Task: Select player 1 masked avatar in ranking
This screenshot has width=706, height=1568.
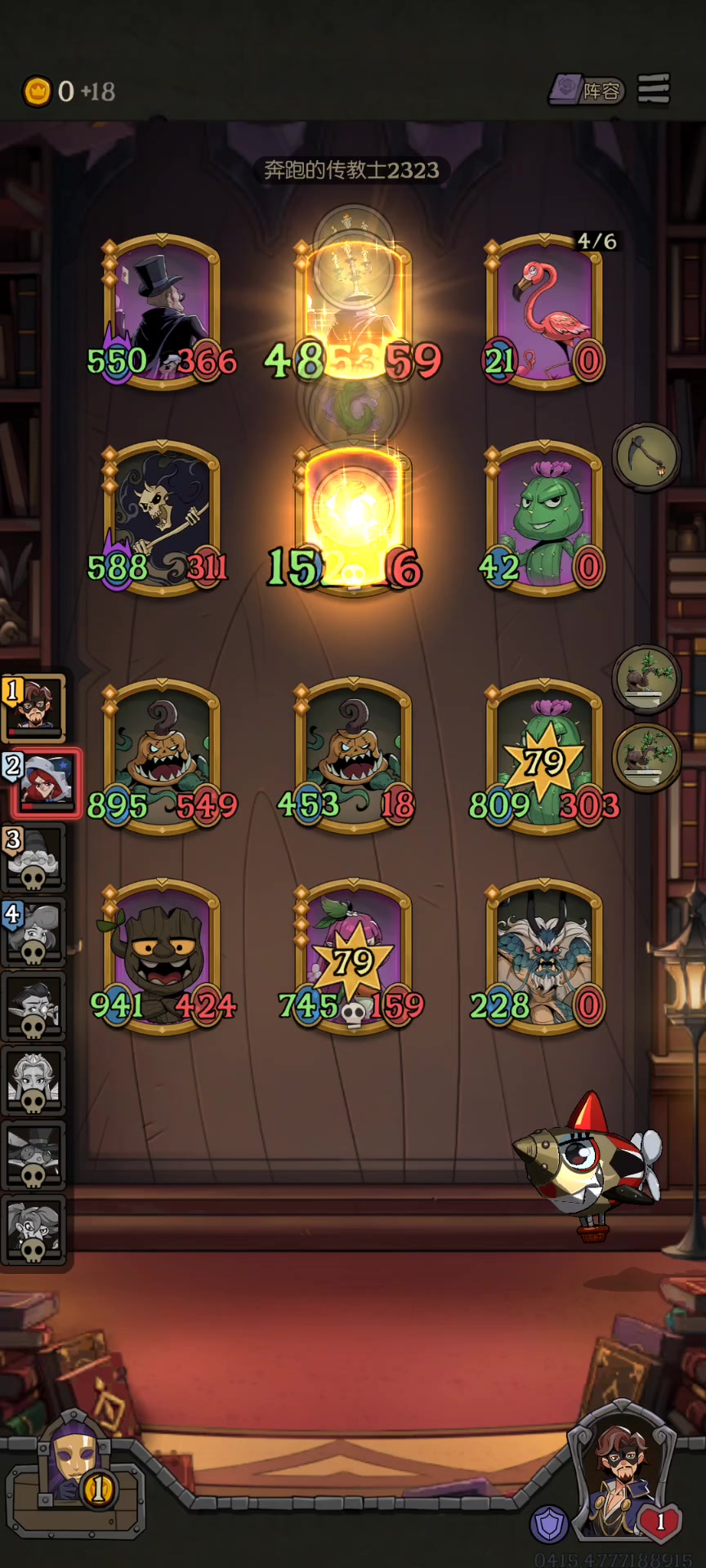Action: 34,706
